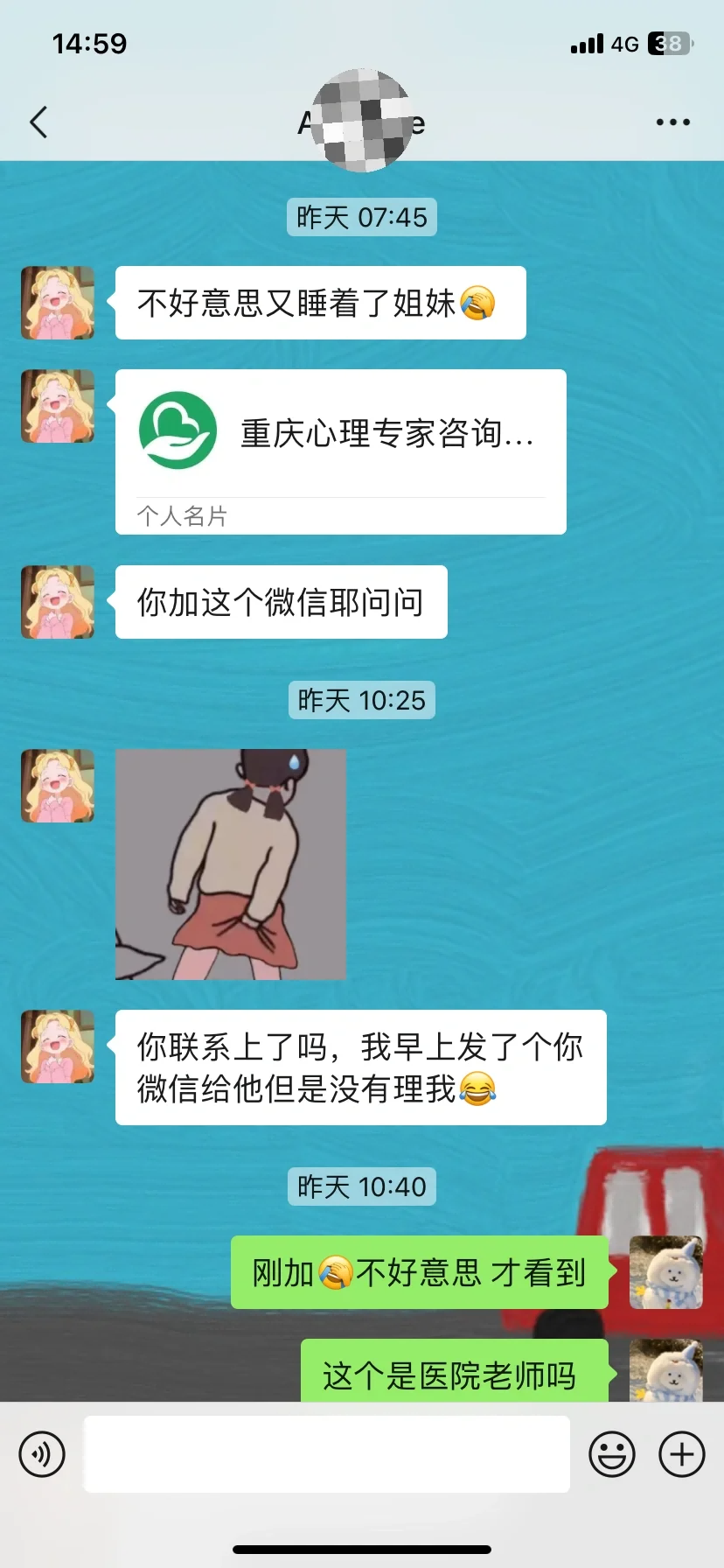This screenshot has height=1568, width=724.
Task: Switch to voice message input
Action: coord(42,1454)
